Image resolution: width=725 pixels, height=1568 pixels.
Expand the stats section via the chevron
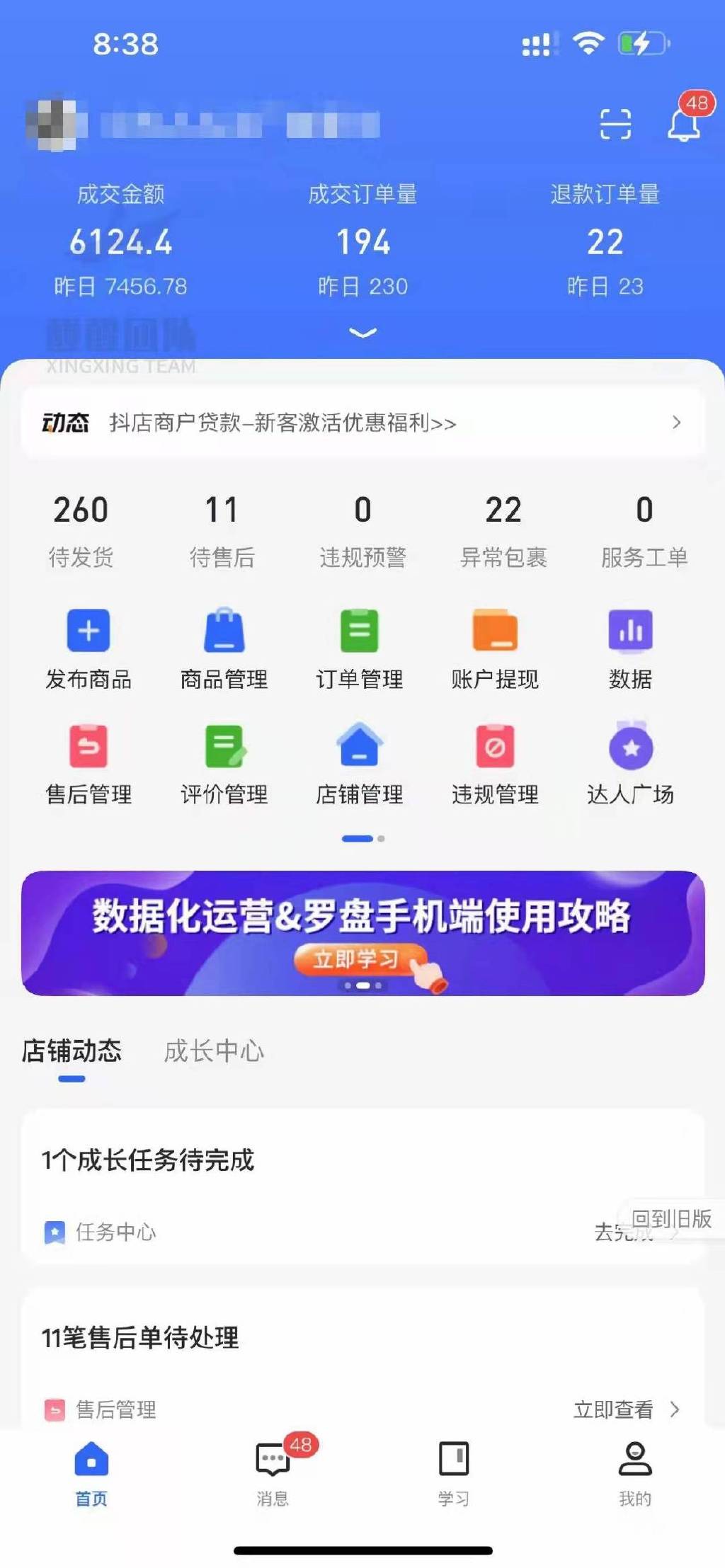click(x=362, y=333)
